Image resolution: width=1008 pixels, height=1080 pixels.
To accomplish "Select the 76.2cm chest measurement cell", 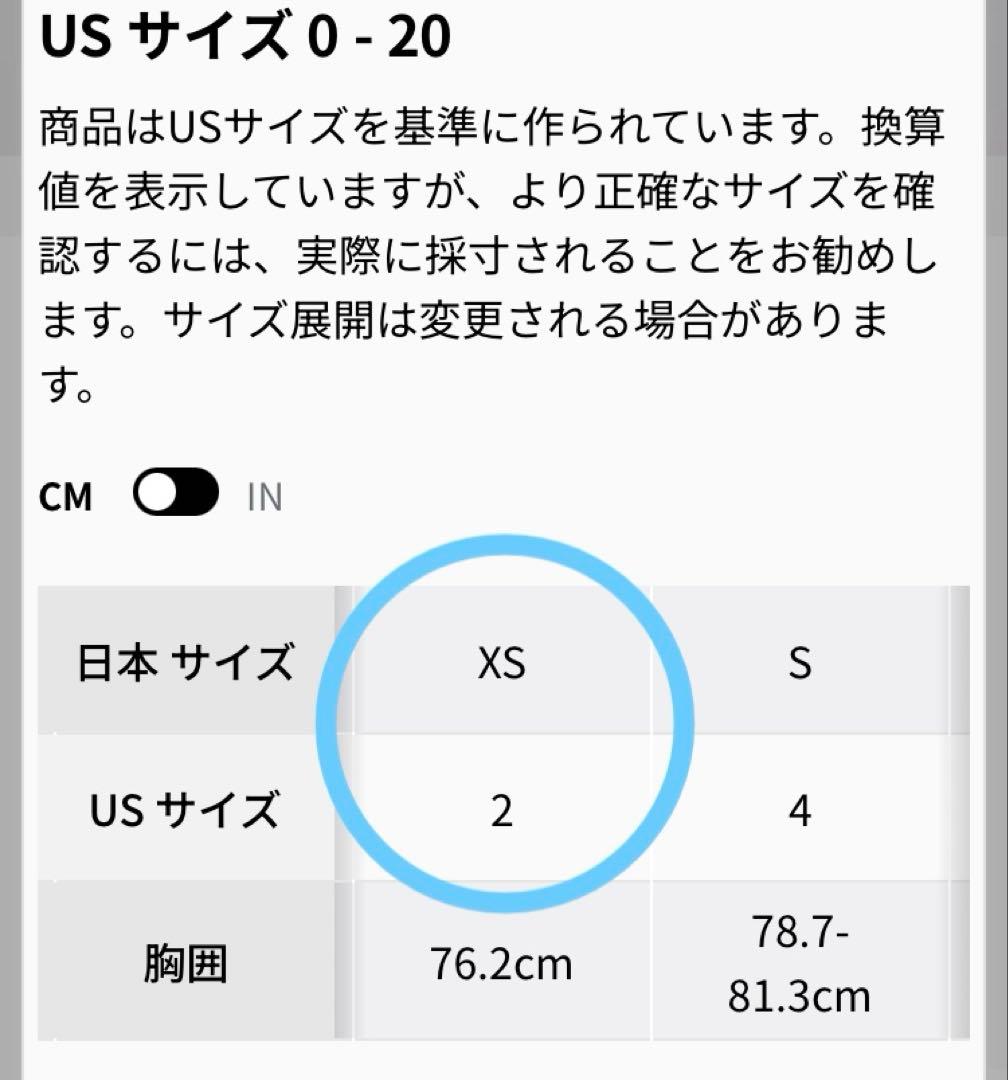I will click(502, 965).
